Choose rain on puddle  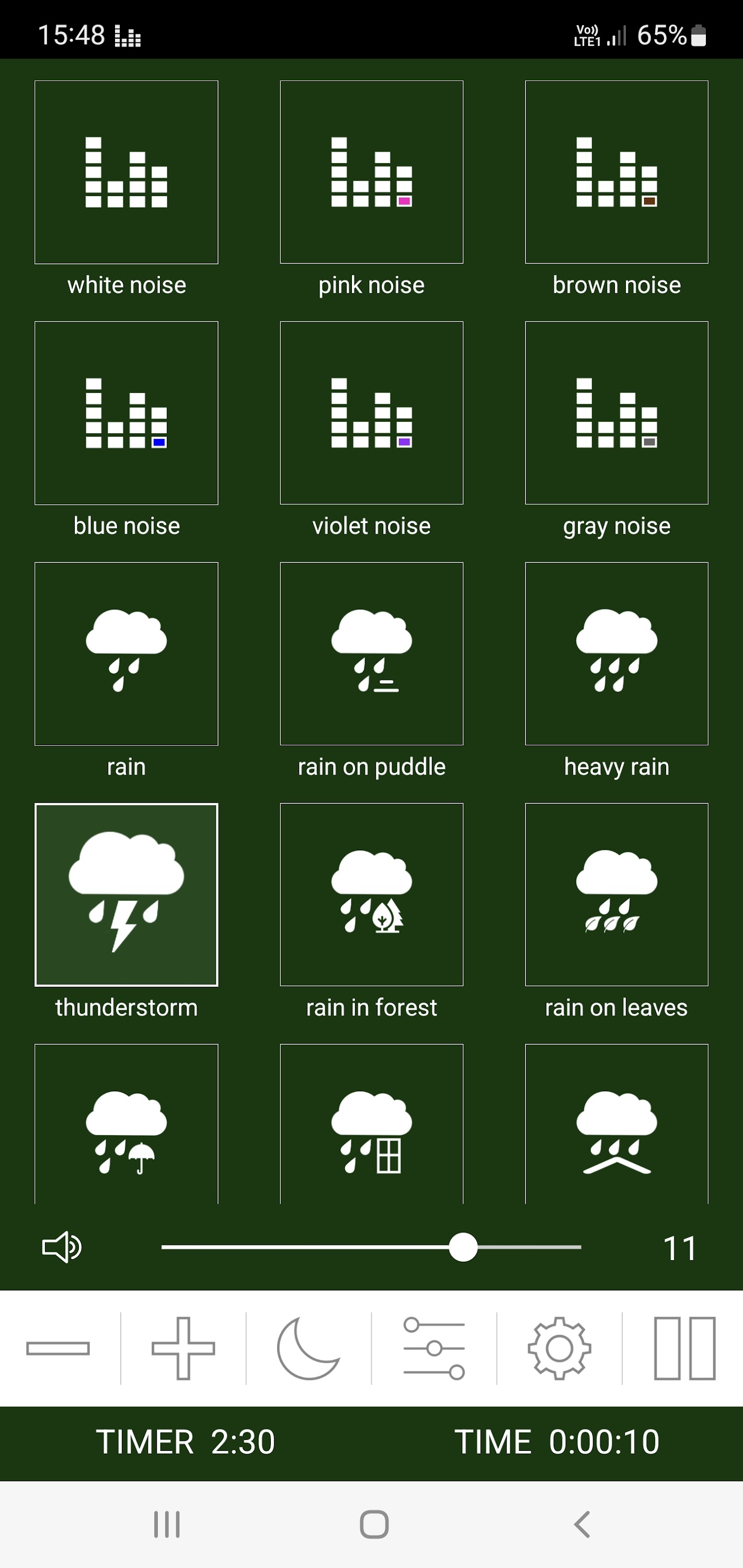coord(371,654)
